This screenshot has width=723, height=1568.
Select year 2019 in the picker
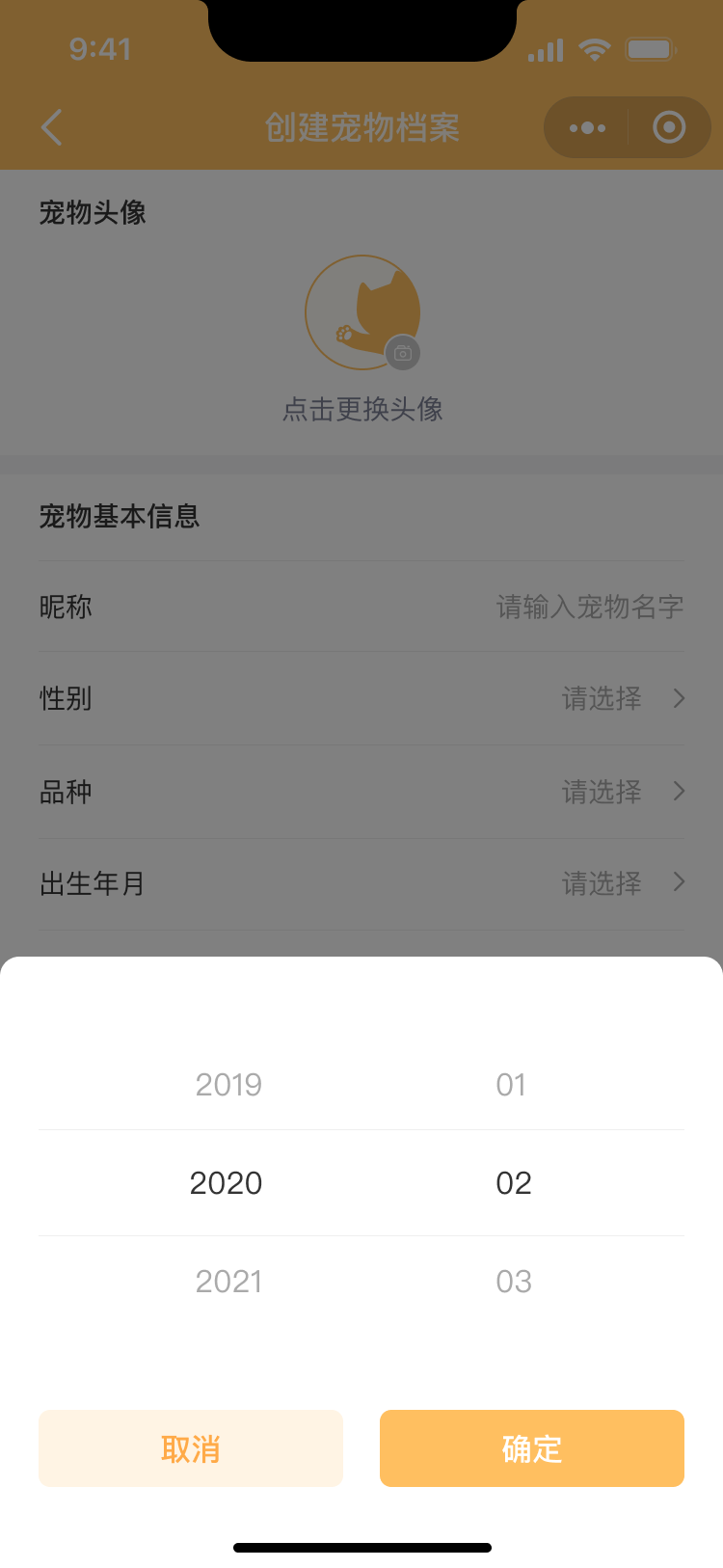228,1085
